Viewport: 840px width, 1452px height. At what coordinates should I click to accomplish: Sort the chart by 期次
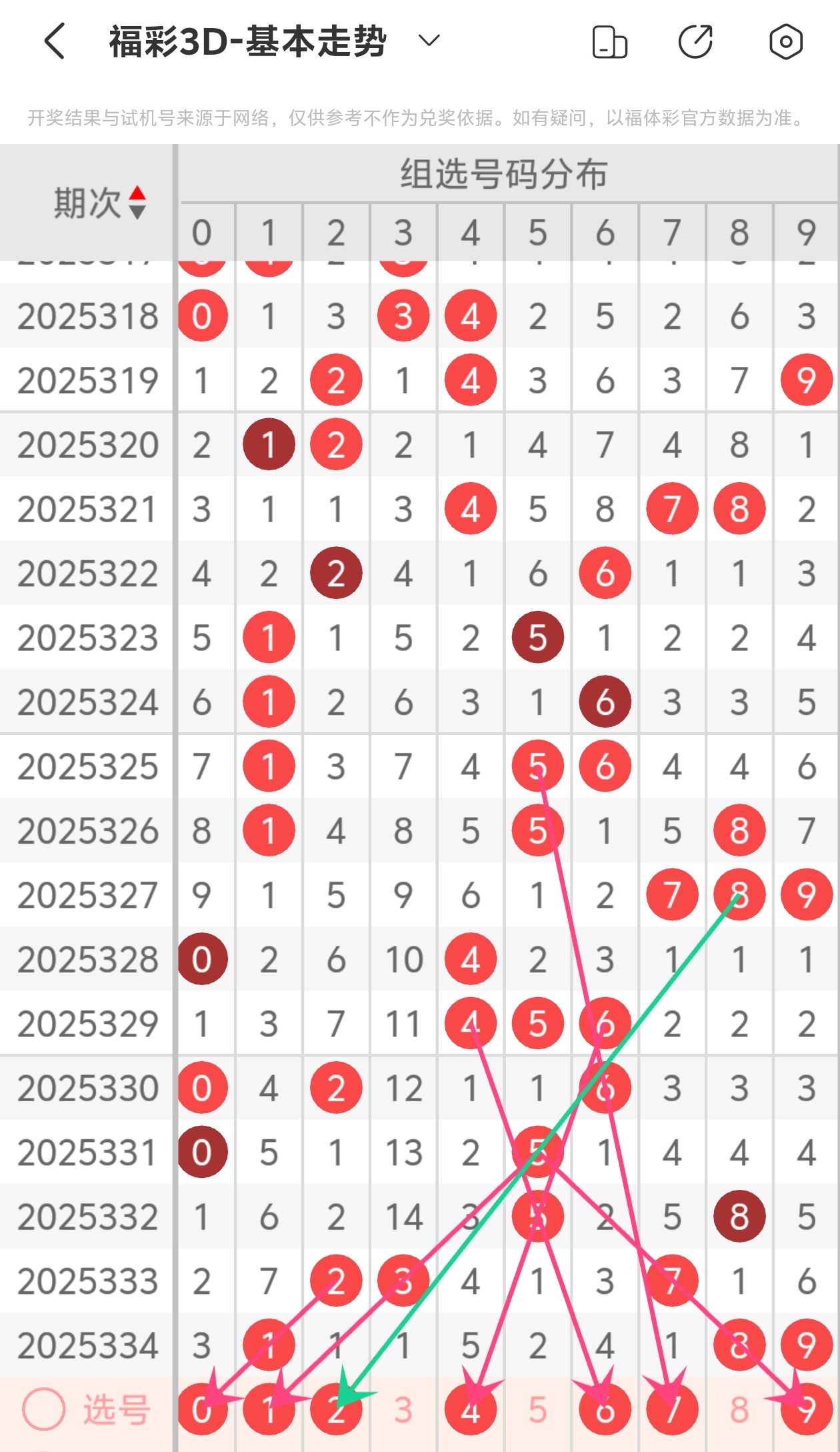pos(100,203)
